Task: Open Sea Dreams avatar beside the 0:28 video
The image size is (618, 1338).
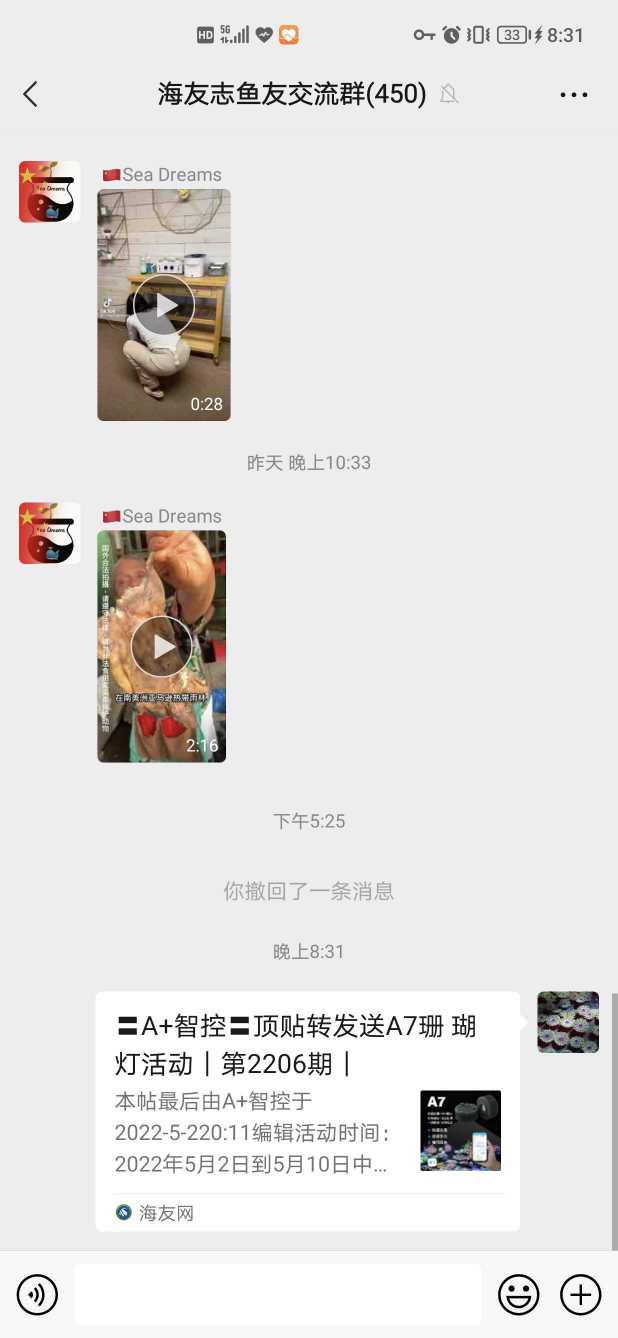Action: pos(49,191)
